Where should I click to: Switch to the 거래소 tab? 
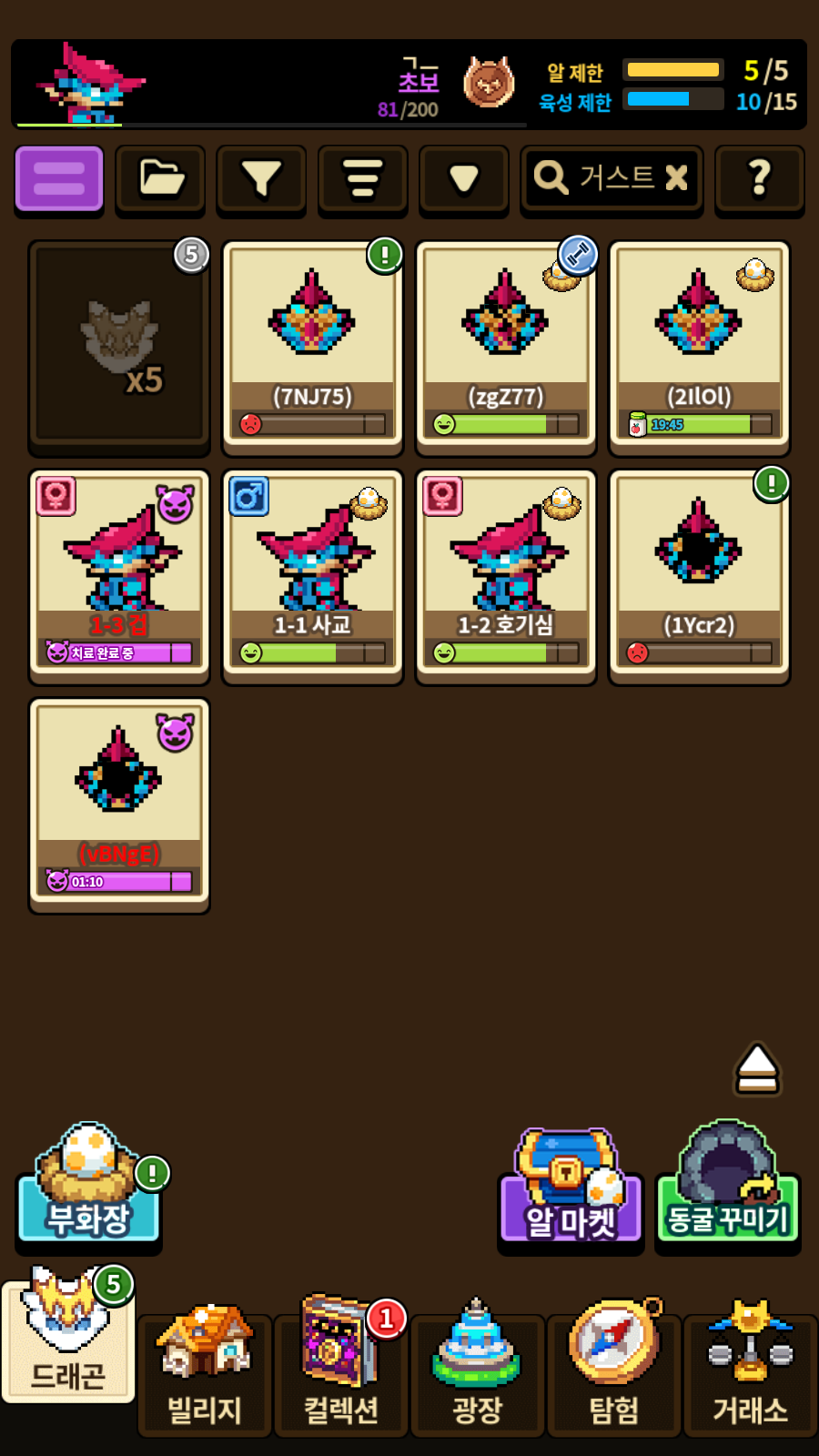(x=751, y=1374)
